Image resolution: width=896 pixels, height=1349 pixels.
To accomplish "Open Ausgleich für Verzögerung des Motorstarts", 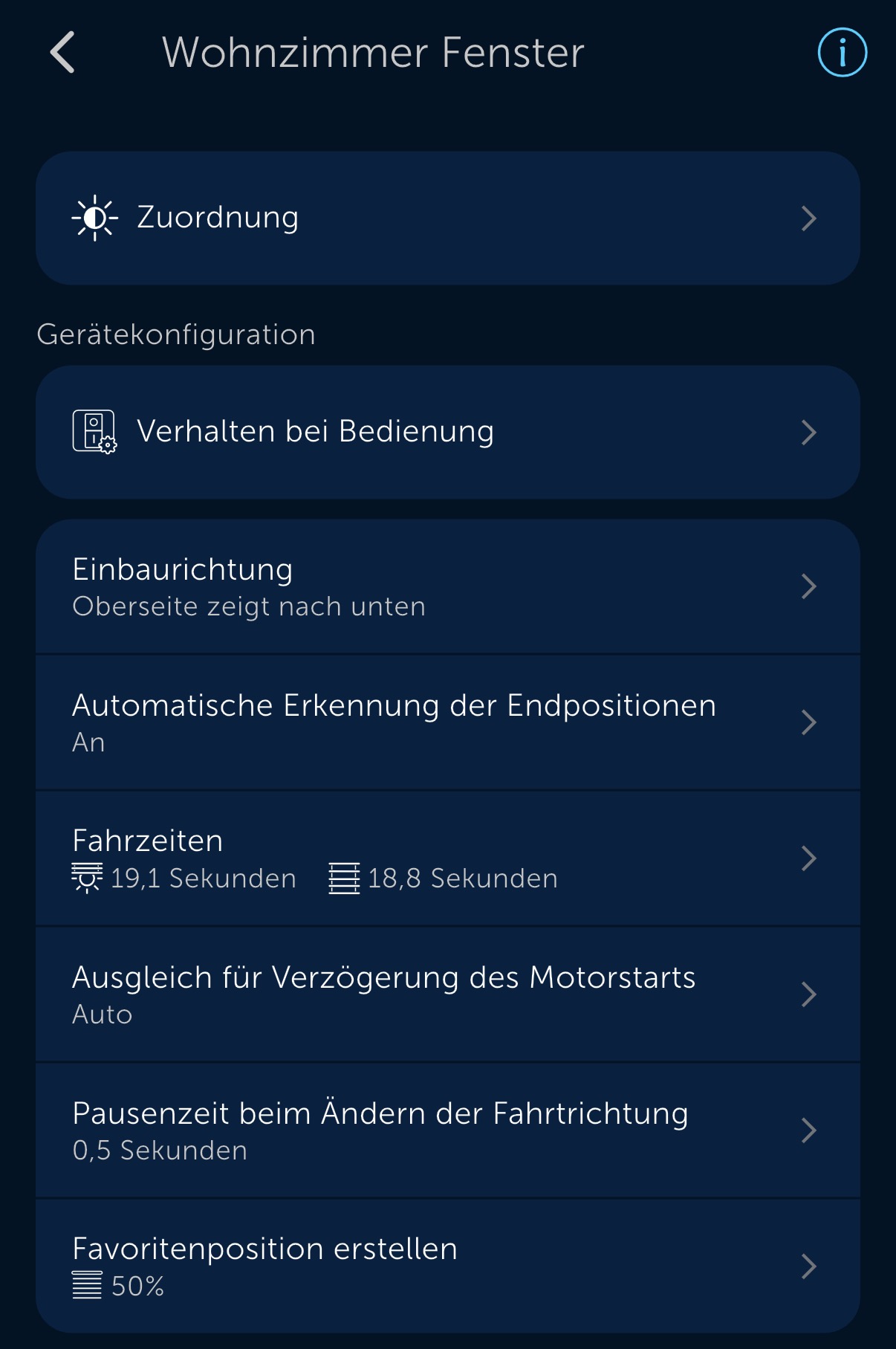I will pos(447,994).
